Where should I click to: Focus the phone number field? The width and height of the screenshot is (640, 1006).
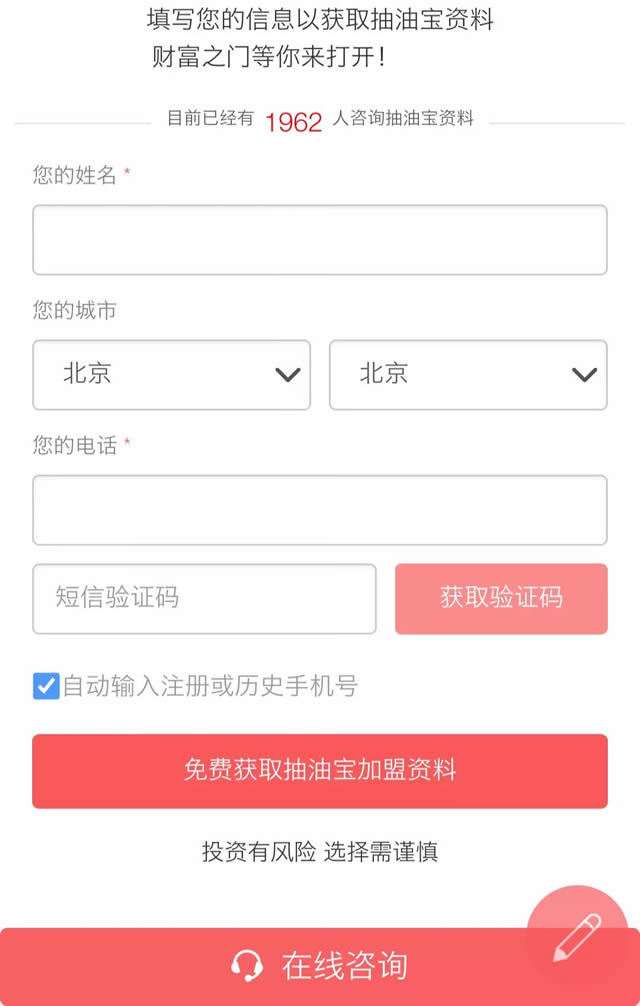[319, 510]
